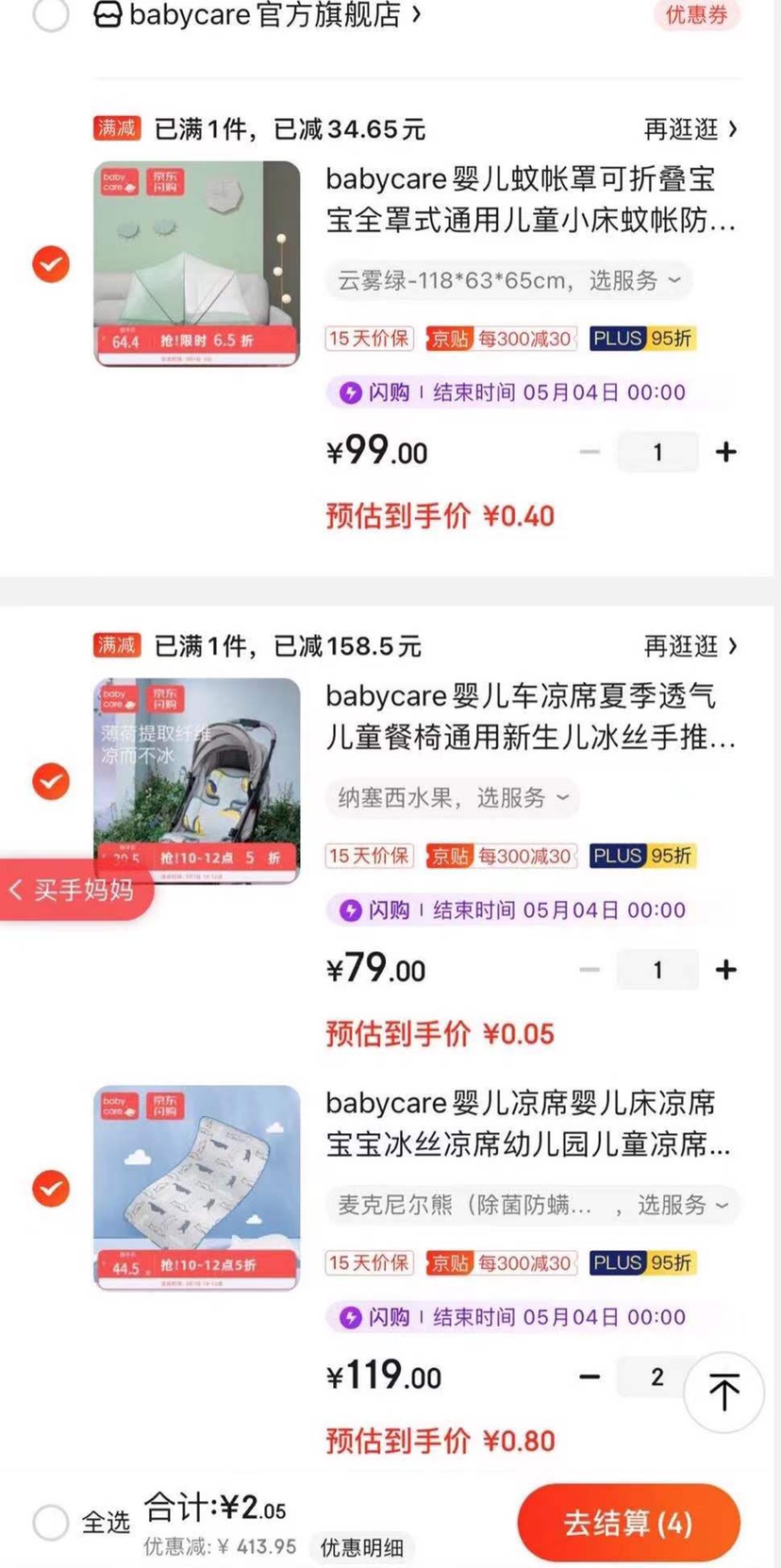
Task: Change the 云雾绿-118*63*65cm specification
Action: coord(509,280)
